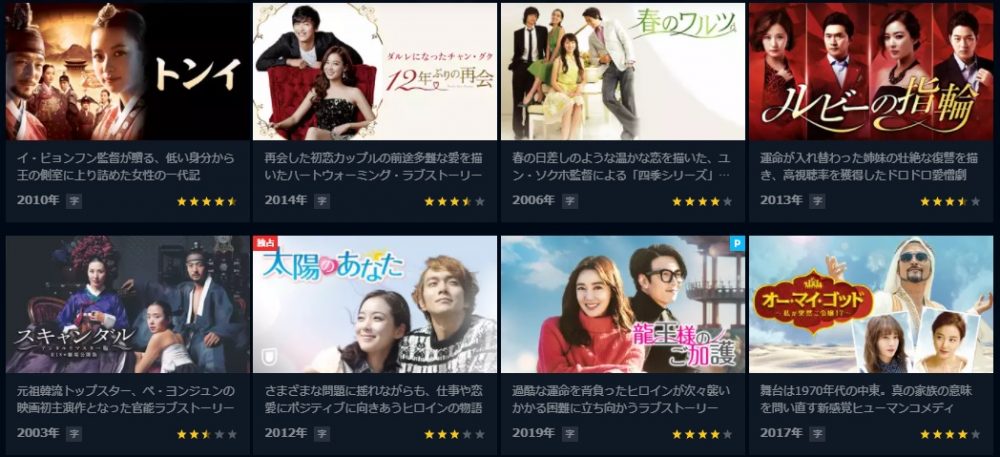Open the スキャンダル movie card
1000x457 pixels.
126,305
